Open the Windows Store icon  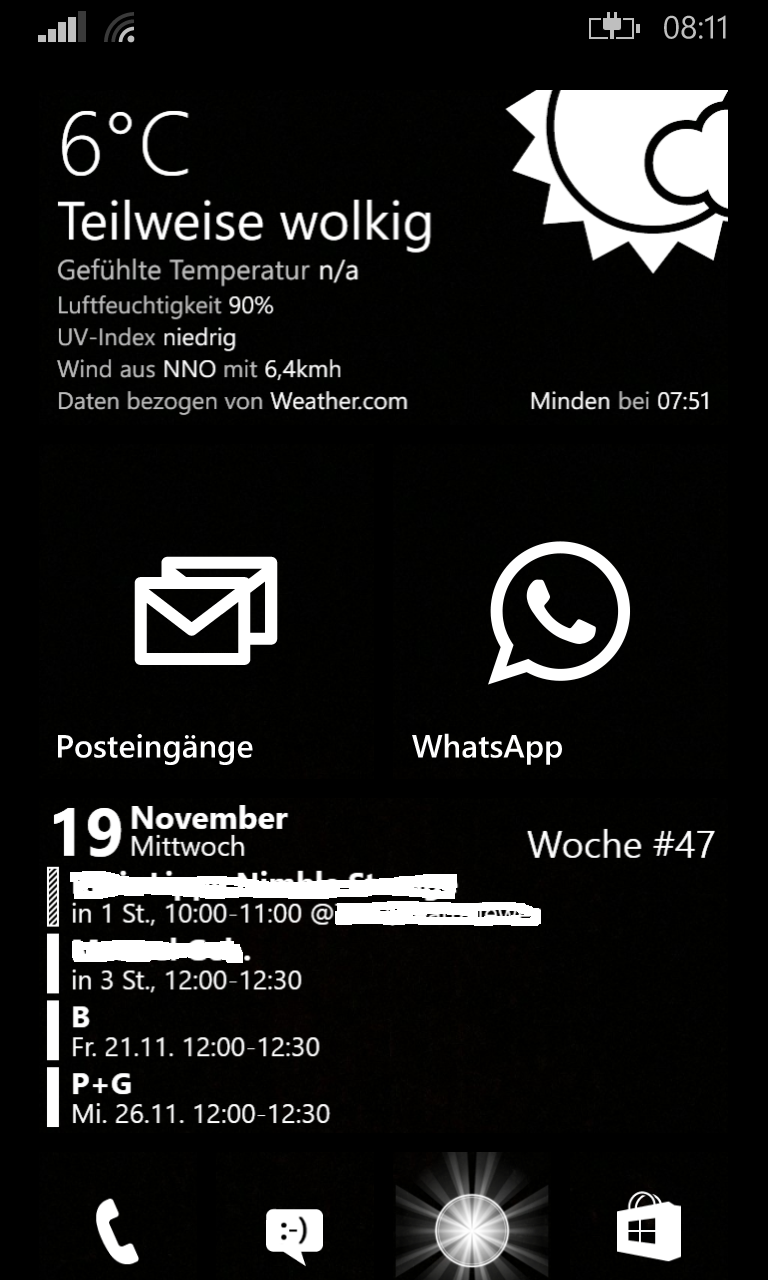[649, 1229]
